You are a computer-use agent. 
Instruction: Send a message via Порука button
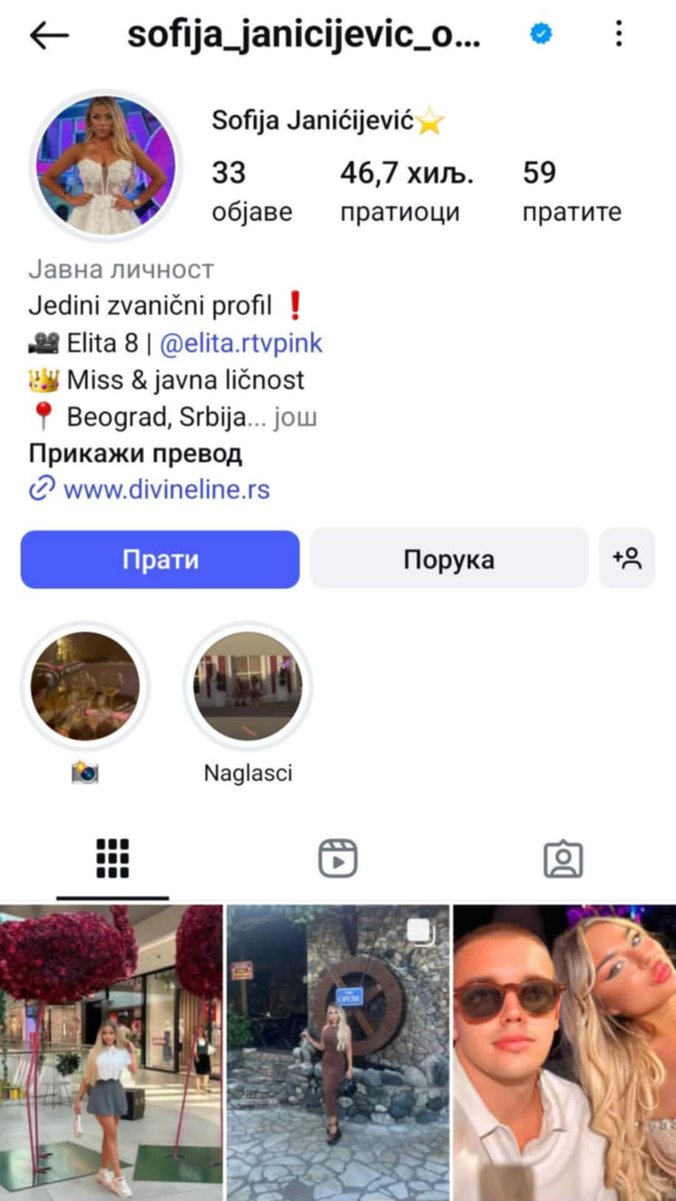[x=448, y=559]
